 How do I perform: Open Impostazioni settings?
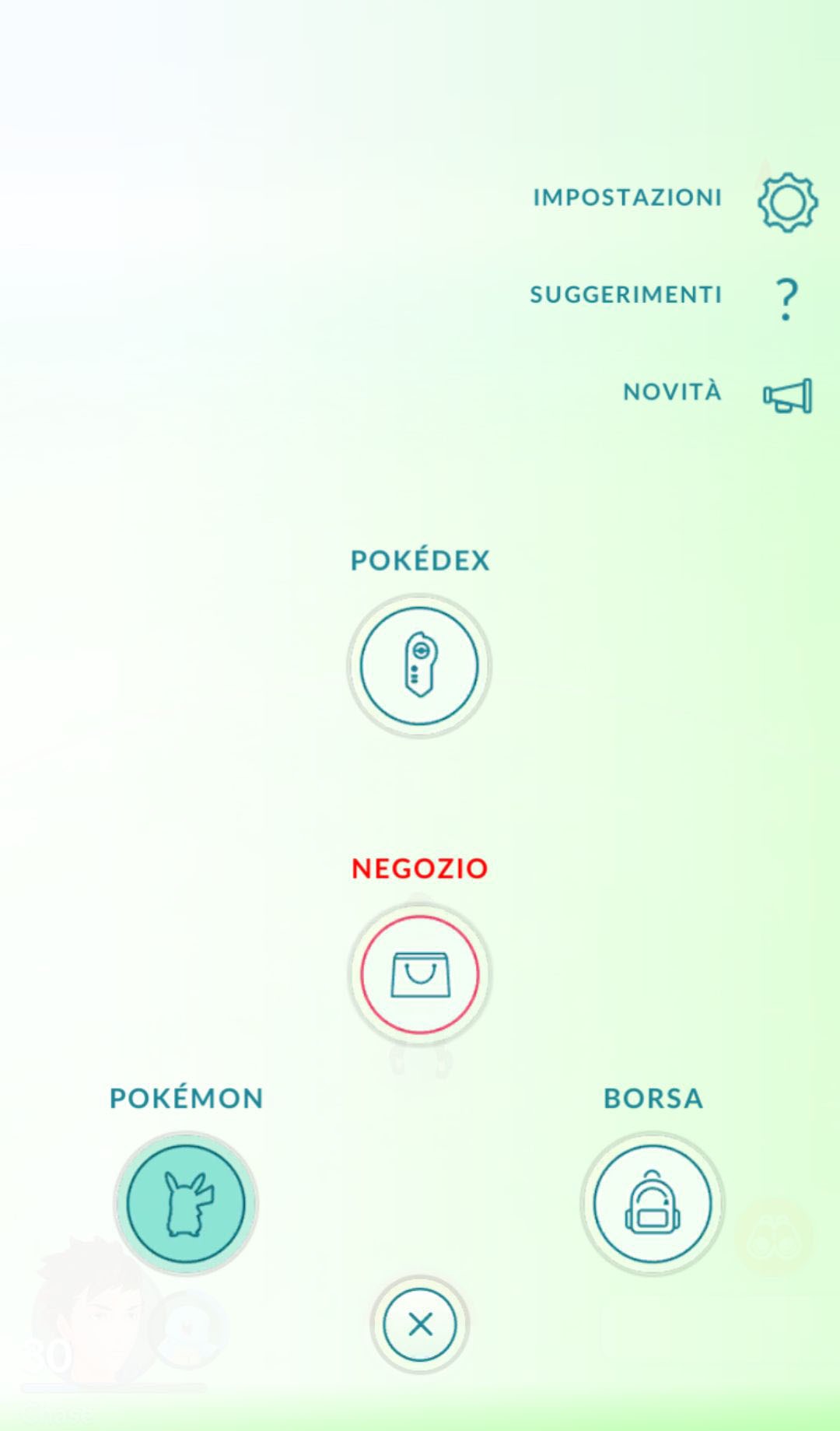pyautogui.click(x=786, y=202)
